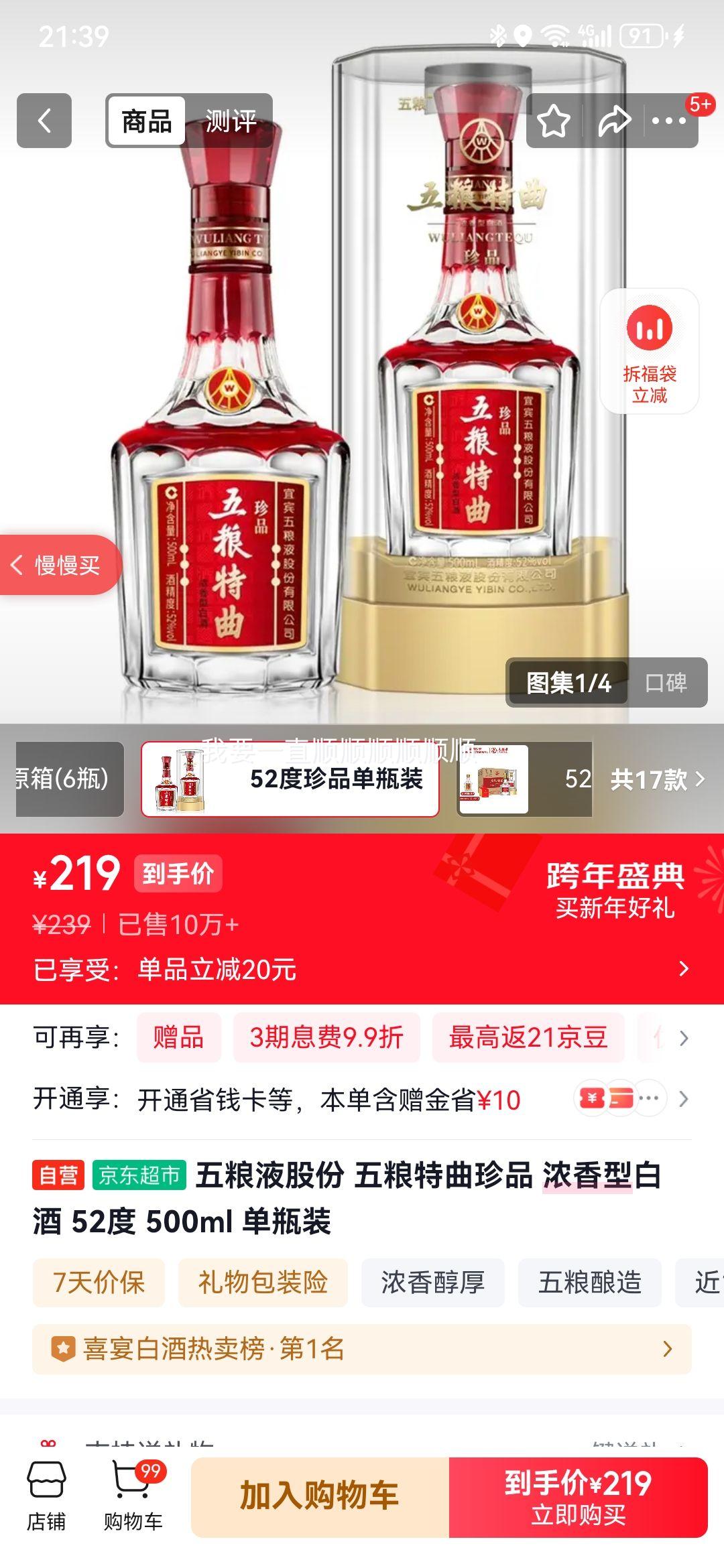The image size is (724, 1568).
Task: Click the 图集1/4 gallery indicator
Action: point(567,681)
